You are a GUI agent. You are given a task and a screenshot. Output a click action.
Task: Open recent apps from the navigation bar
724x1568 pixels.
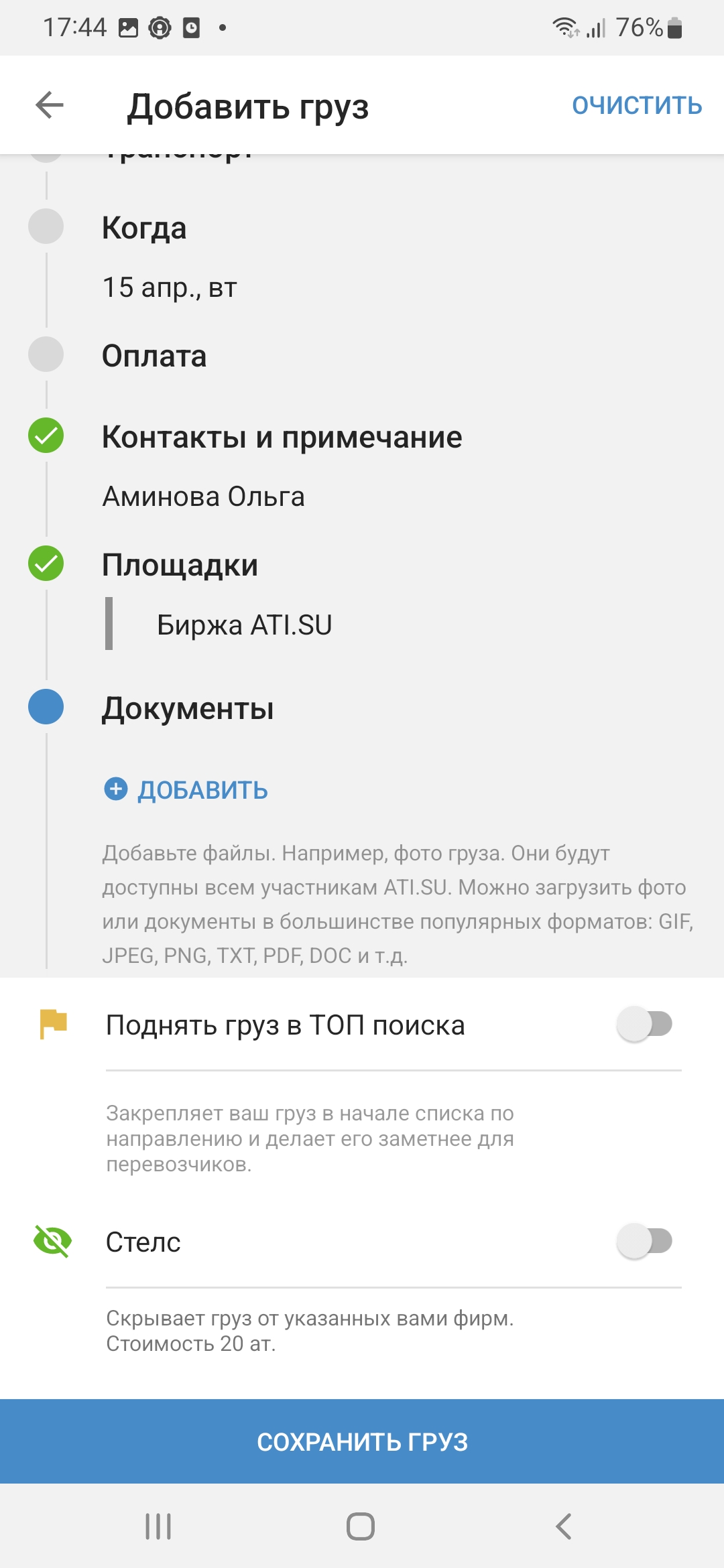click(x=159, y=1526)
